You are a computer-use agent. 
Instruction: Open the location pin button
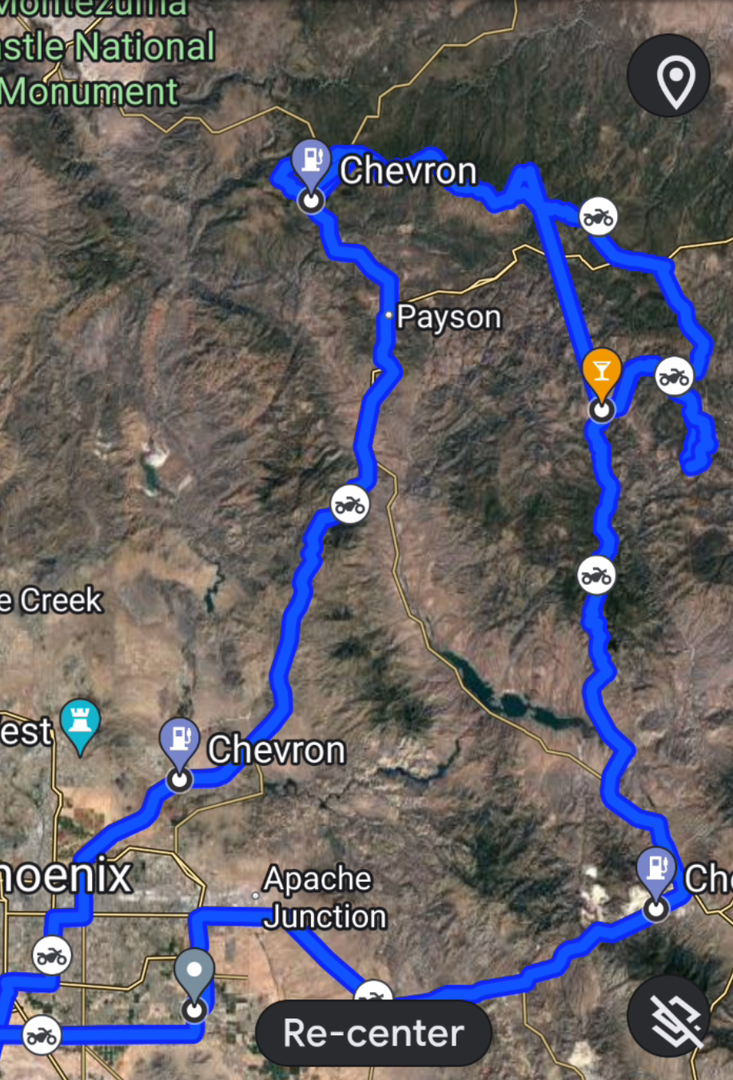[669, 76]
